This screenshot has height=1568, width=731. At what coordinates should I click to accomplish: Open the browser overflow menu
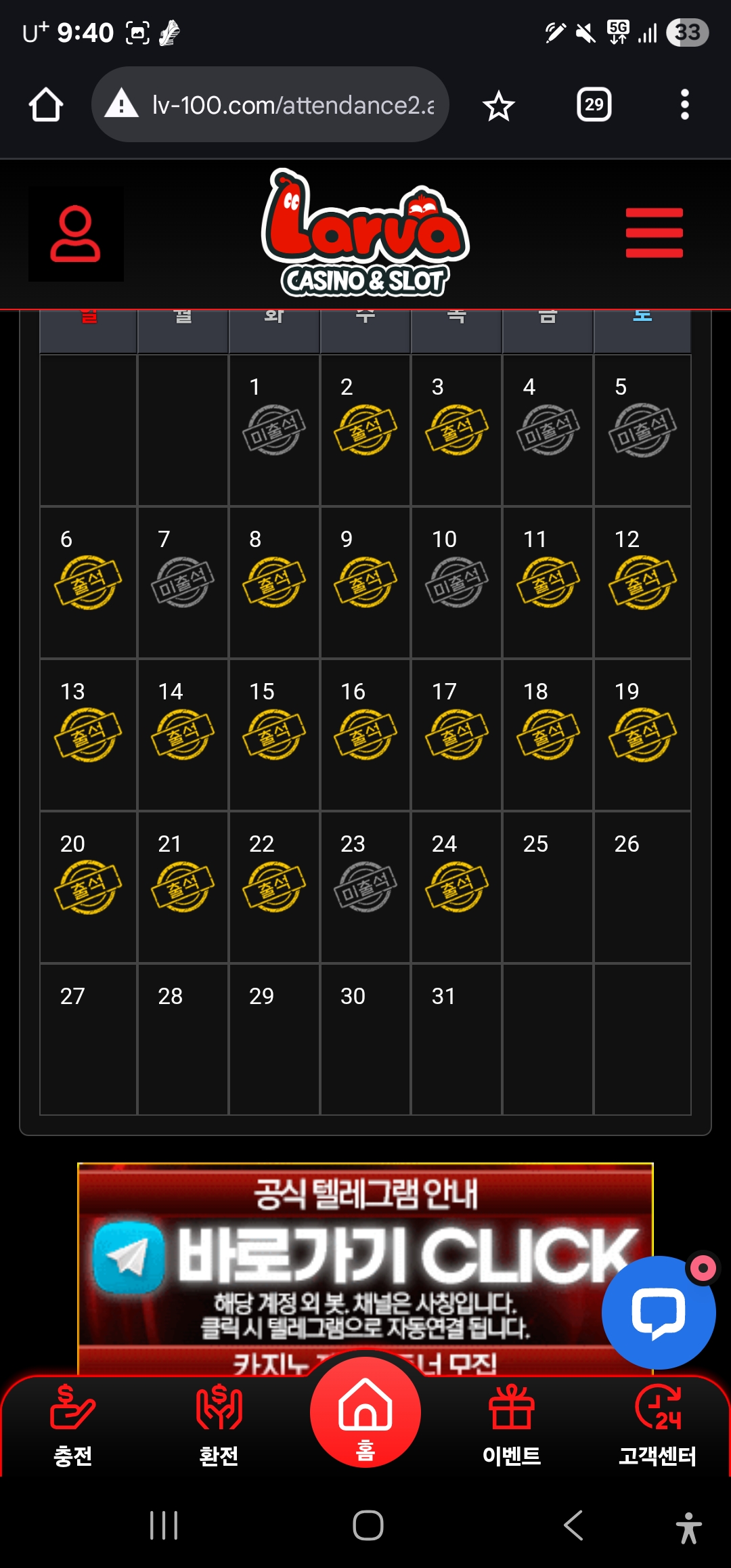pyautogui.click(x=684, y=105)
